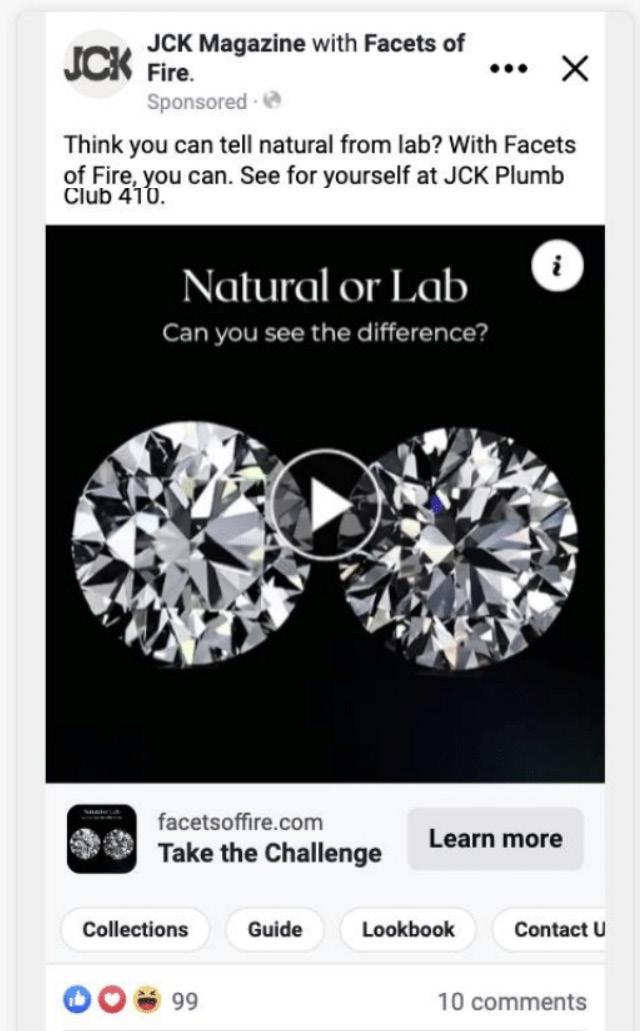The width and height of the screenshot is (640, 1031).
Task: Open the JCK Magazine profile picture
Action: click(x=98, y=64)
